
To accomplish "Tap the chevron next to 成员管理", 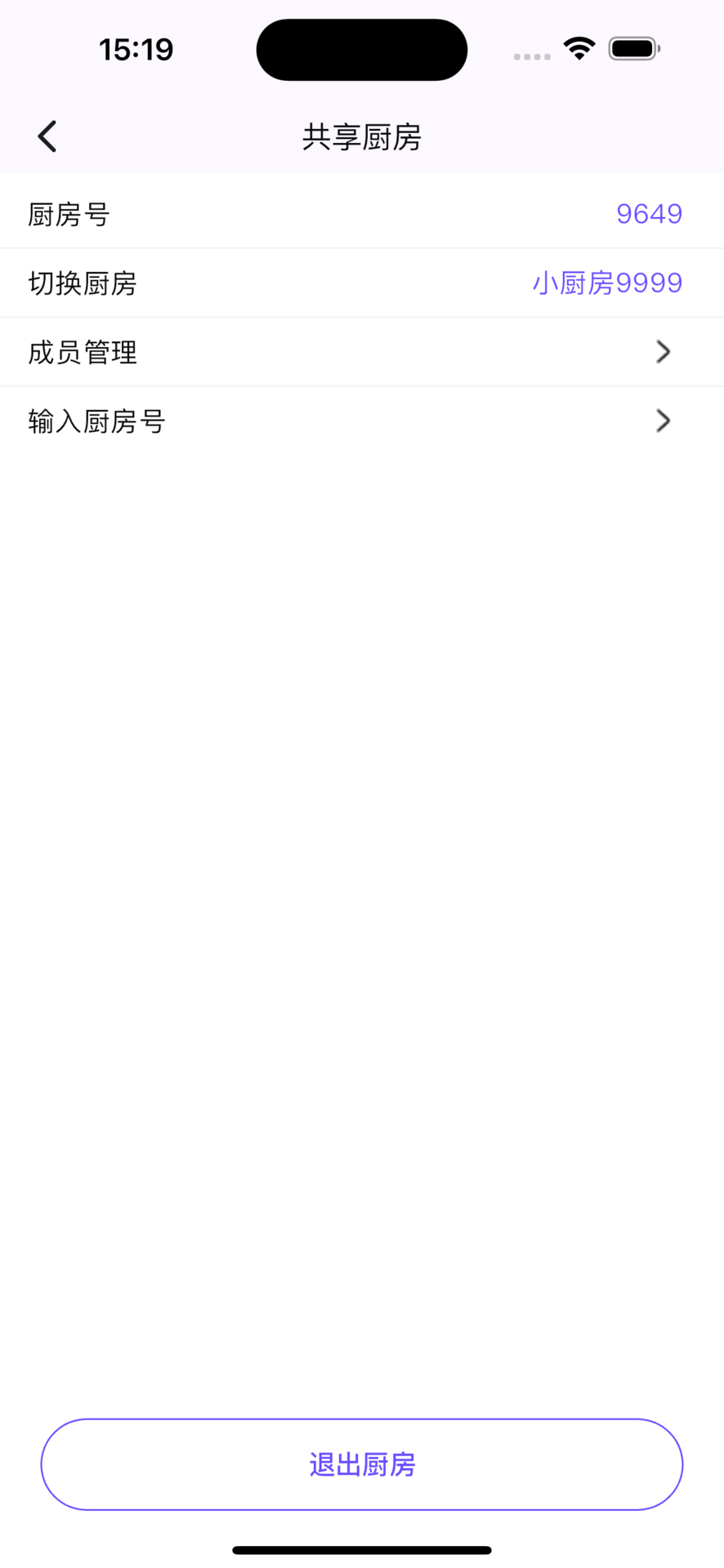I will click(x=664, y=351).
